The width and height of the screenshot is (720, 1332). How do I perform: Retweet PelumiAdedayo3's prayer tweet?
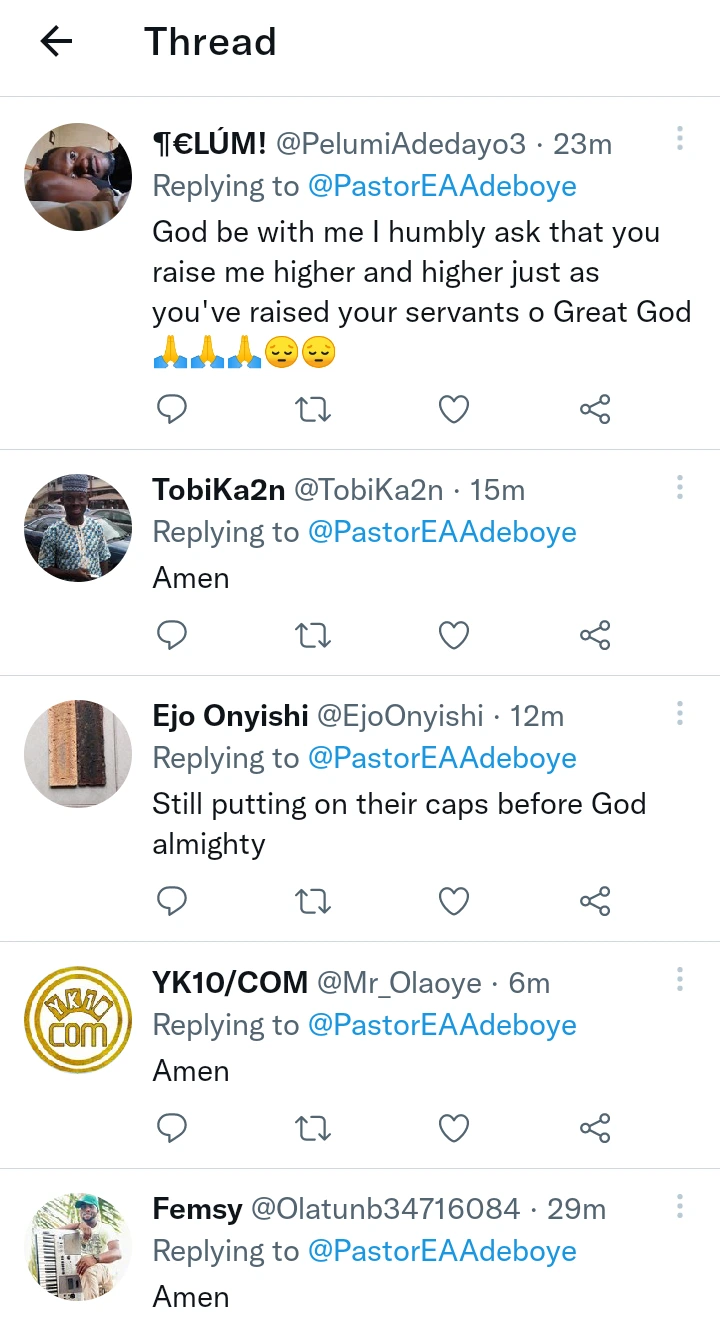pyautogui.click(x=314, y=409)
